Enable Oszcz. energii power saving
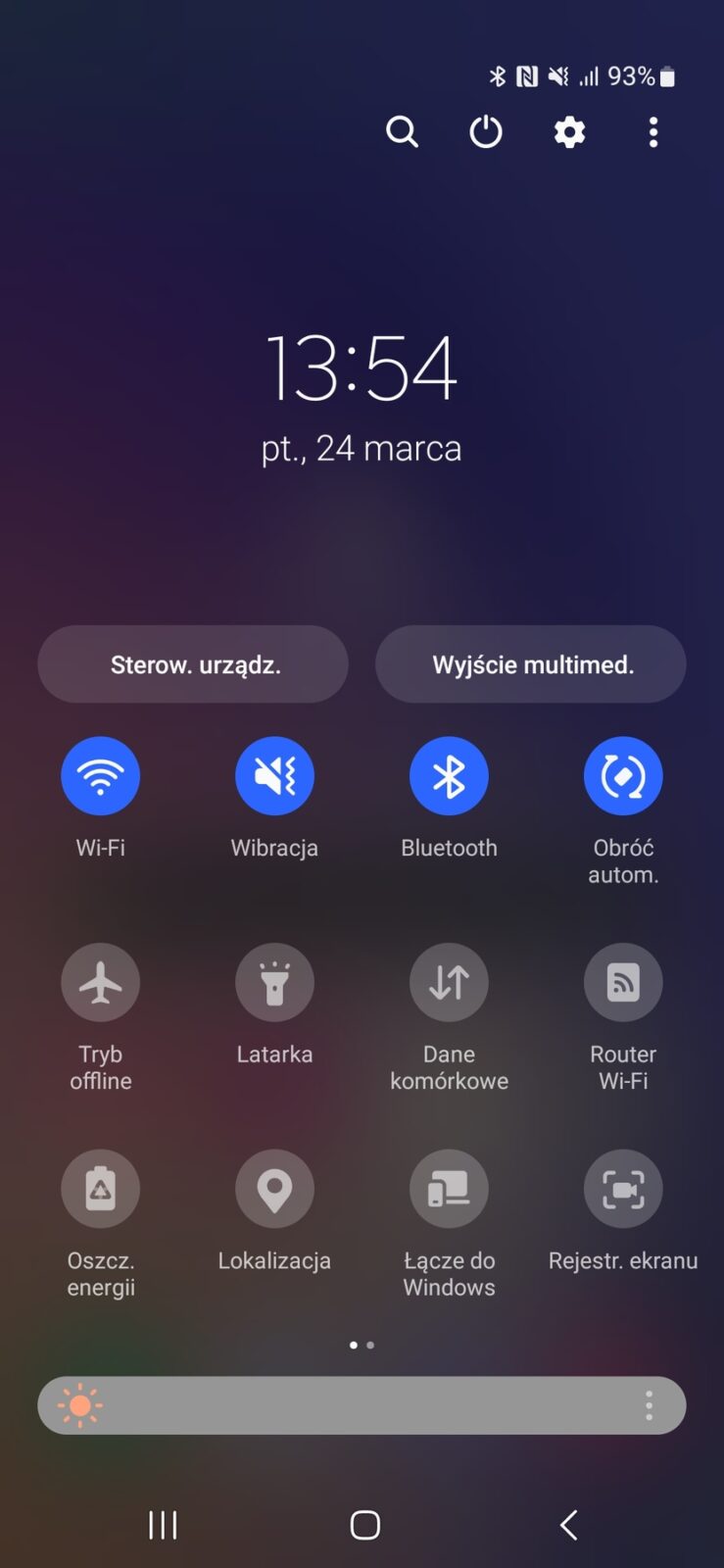 click(x=101, y=1189)
